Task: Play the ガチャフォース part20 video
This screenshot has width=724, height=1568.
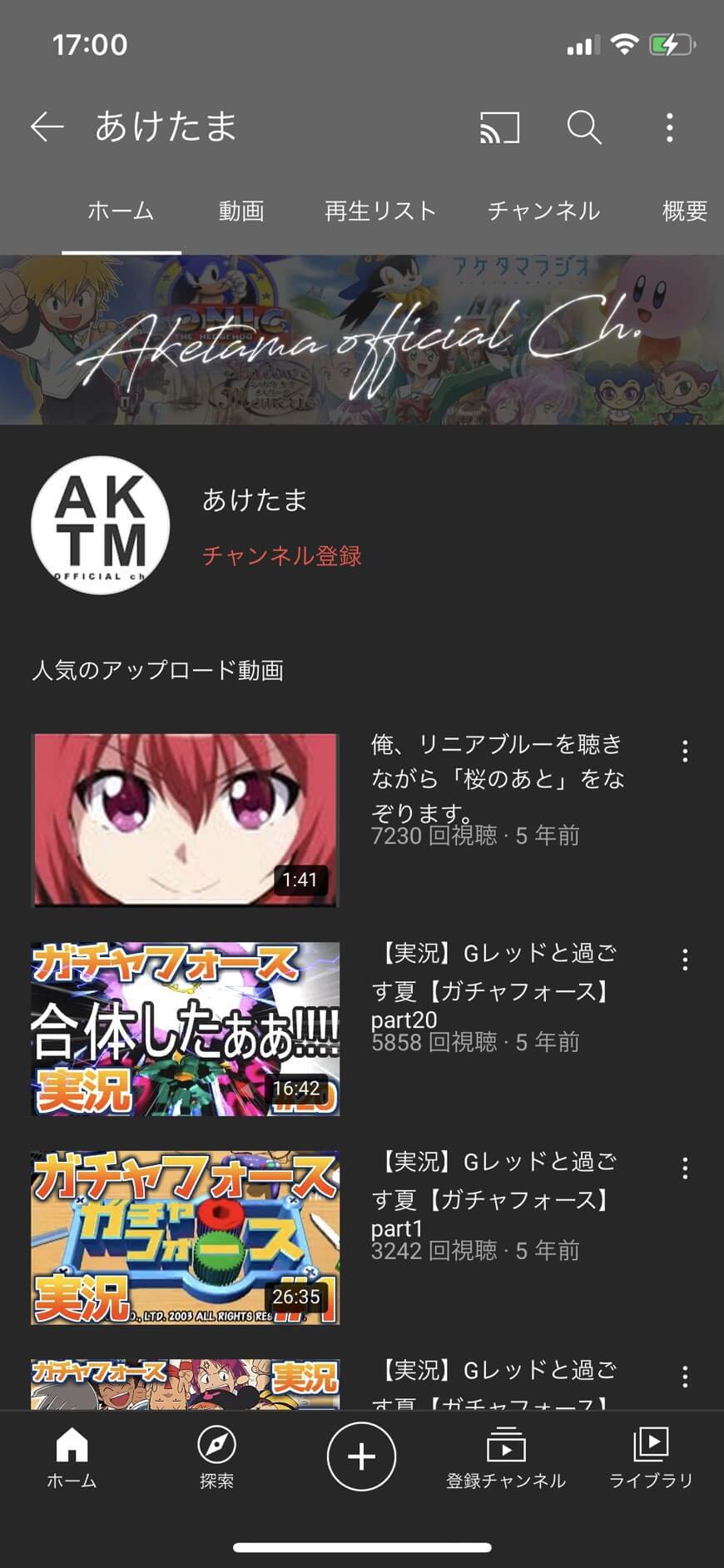Action: click(185, 1029)
